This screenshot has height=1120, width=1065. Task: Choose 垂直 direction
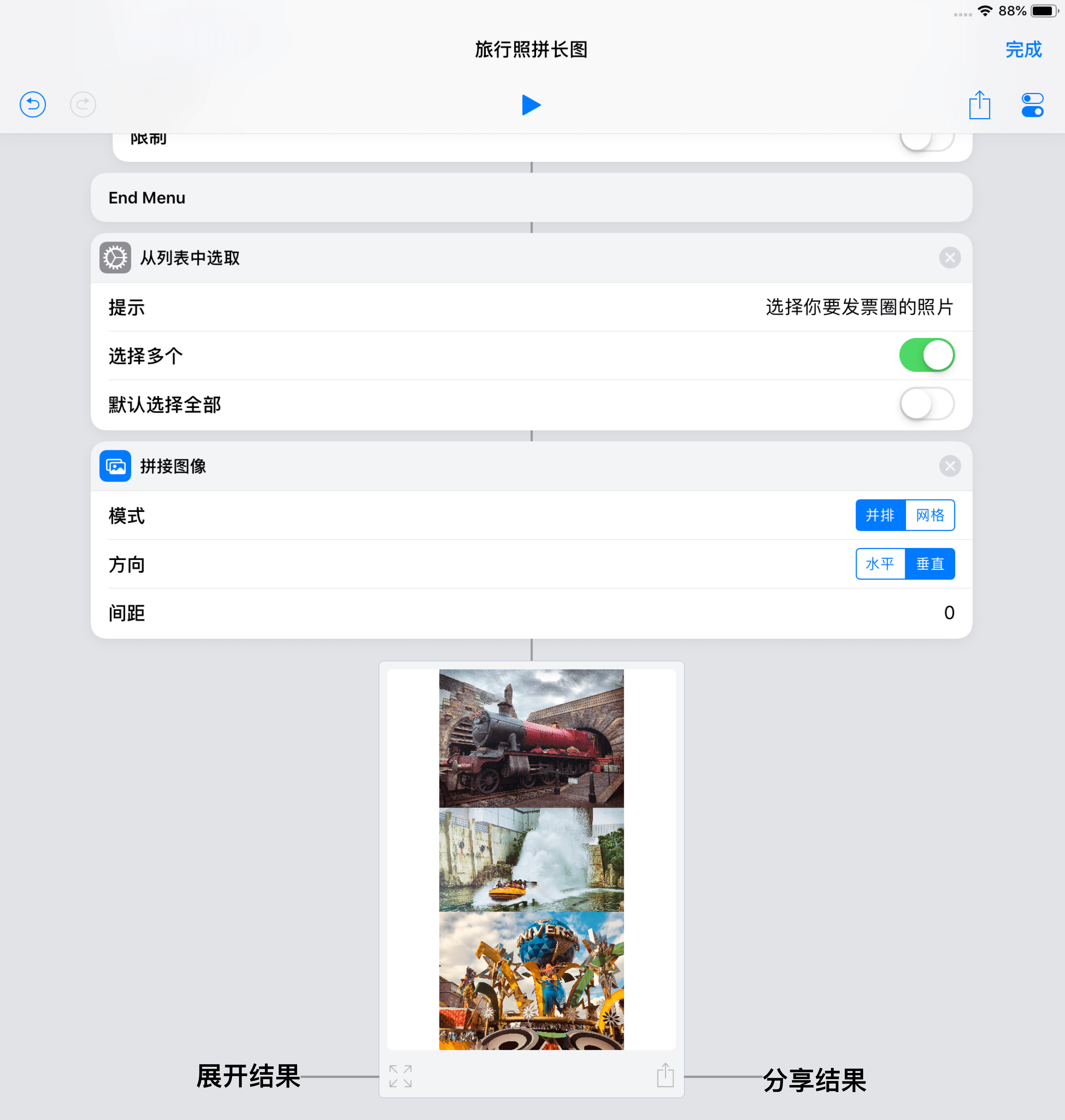click(x=930, y=564)
